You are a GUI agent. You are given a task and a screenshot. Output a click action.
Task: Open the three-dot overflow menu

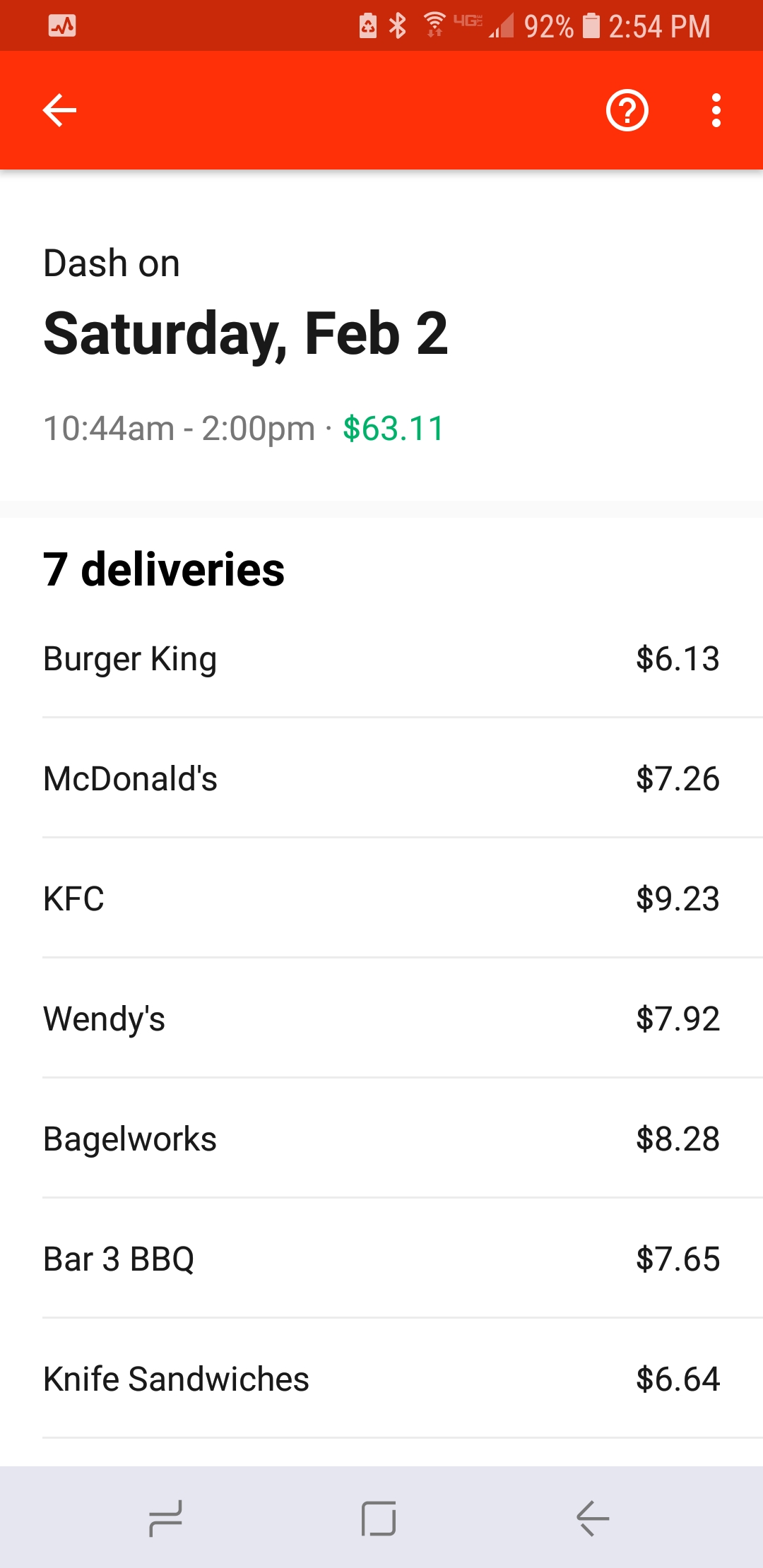tap(716, 110)
